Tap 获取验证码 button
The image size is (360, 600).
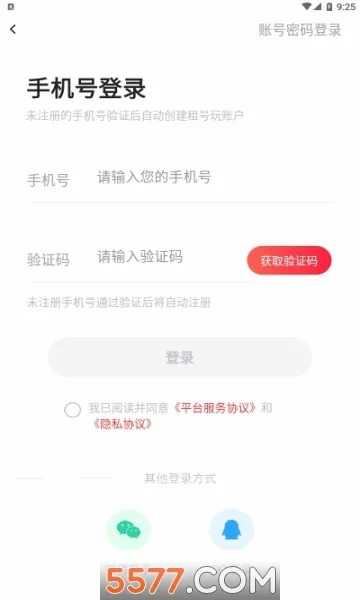pos(289,261)
